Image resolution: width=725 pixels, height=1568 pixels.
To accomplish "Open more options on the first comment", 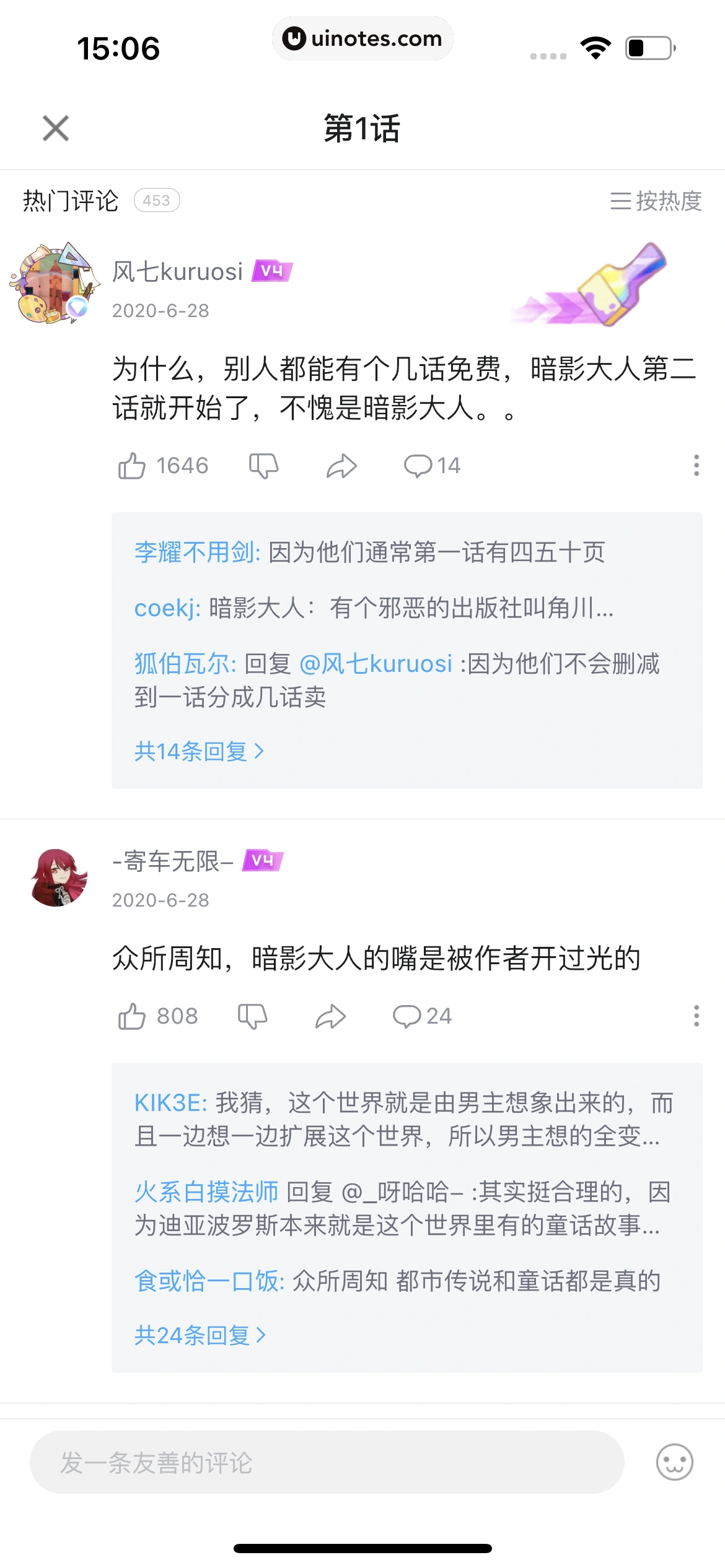I will click(696, 466).
